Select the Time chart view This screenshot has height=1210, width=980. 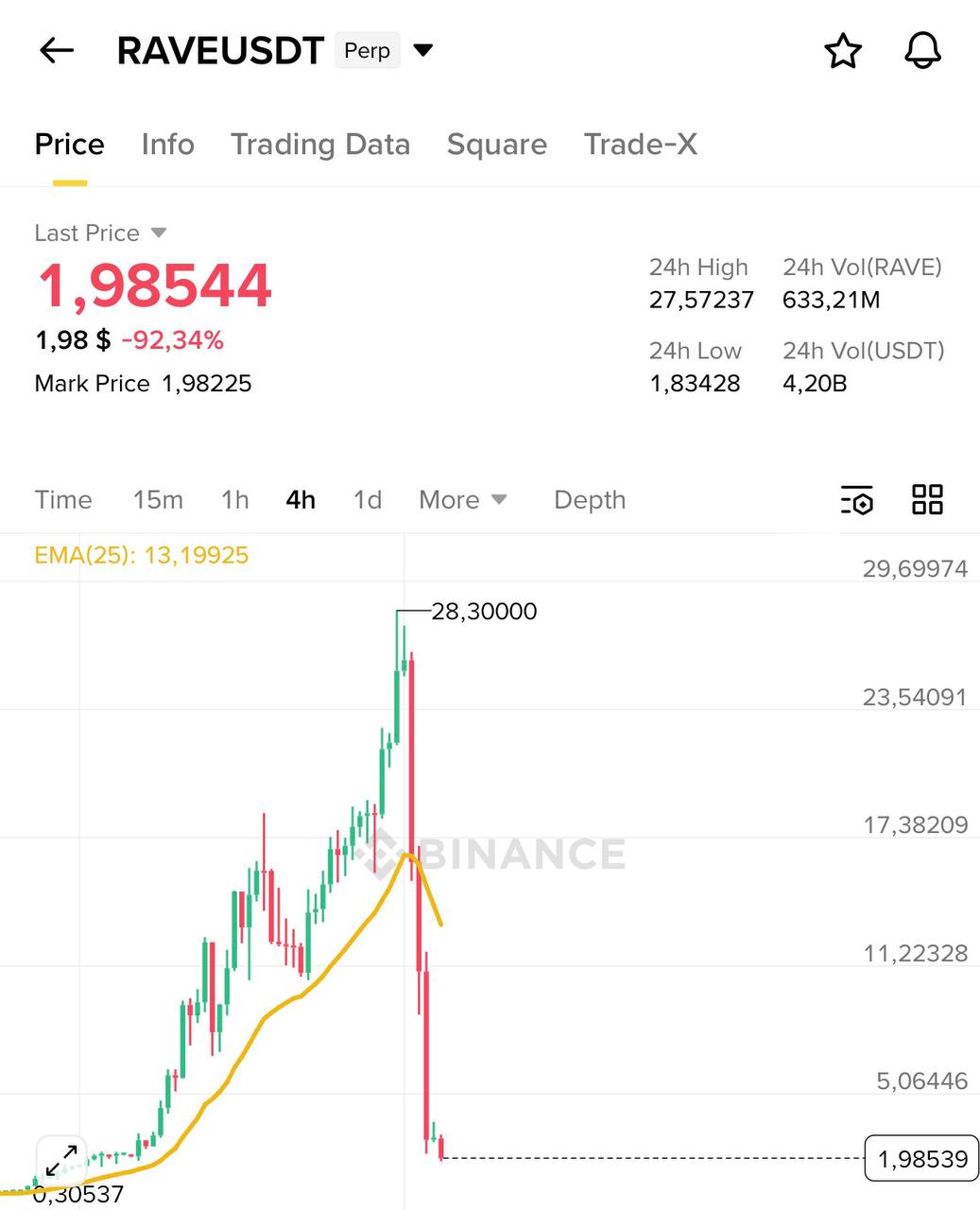click(63, 500)
